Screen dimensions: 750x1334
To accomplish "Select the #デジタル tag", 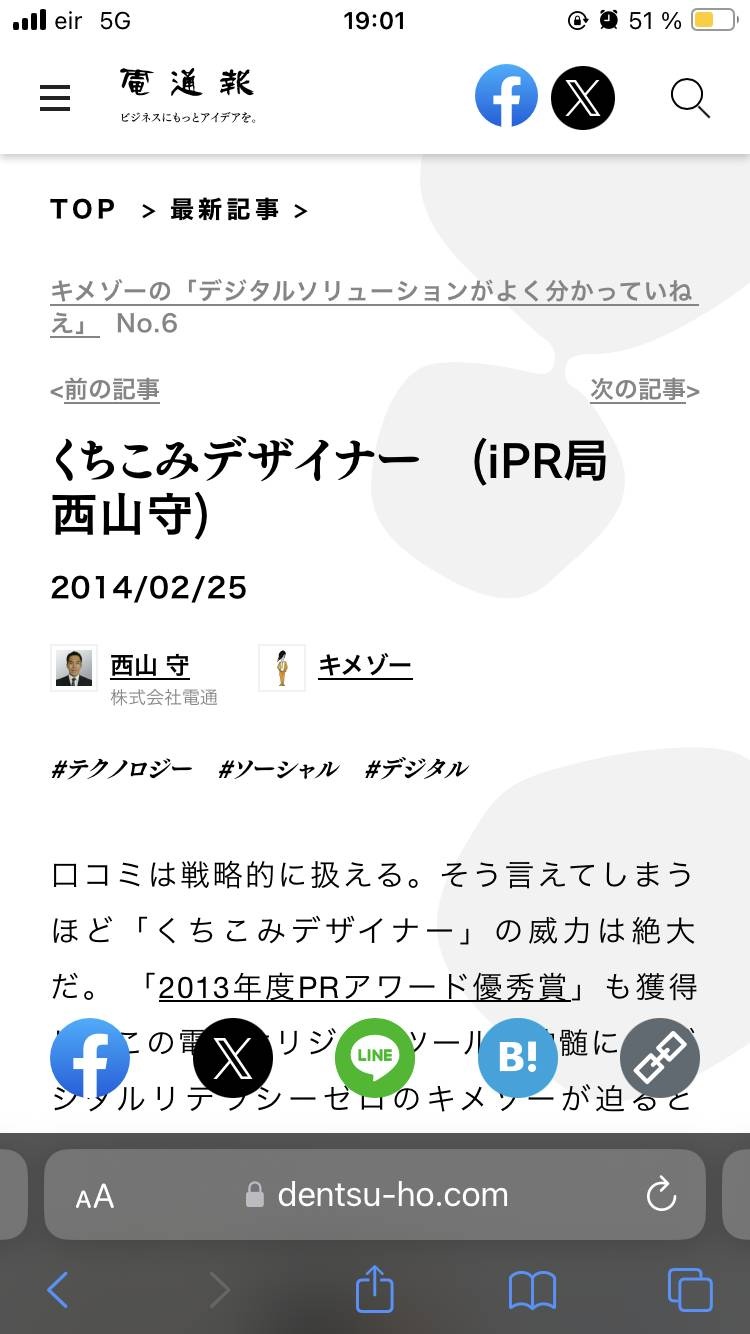I will [417, 769].
